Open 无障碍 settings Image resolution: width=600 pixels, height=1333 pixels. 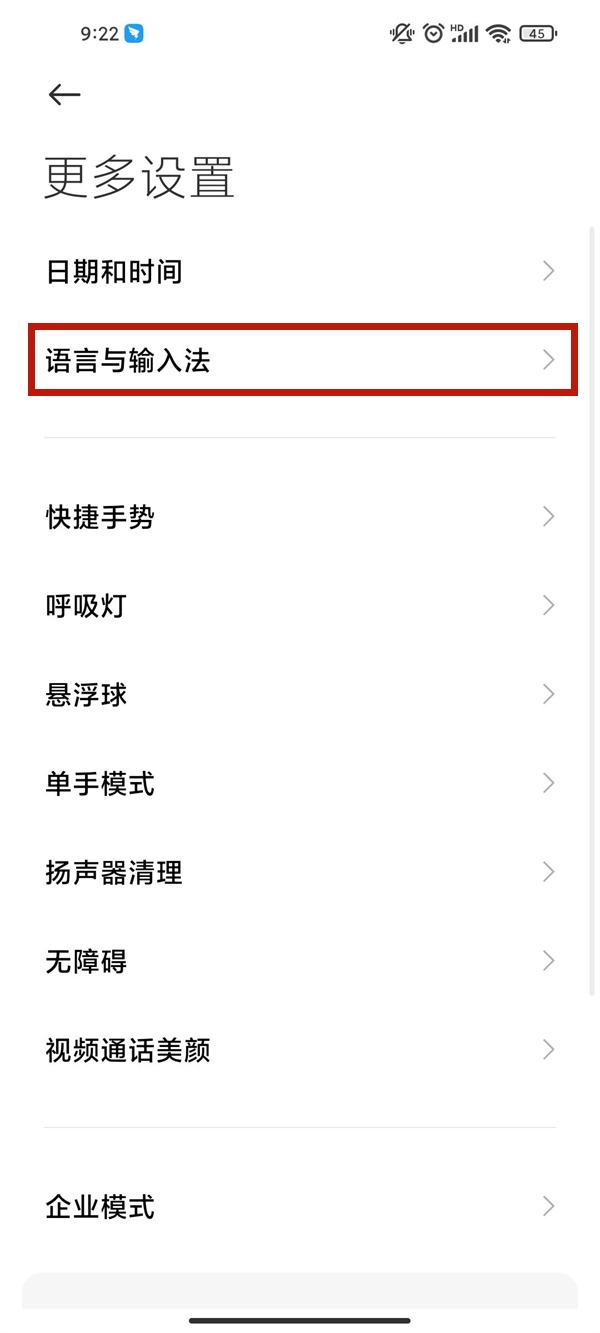[x=300, y=962]
